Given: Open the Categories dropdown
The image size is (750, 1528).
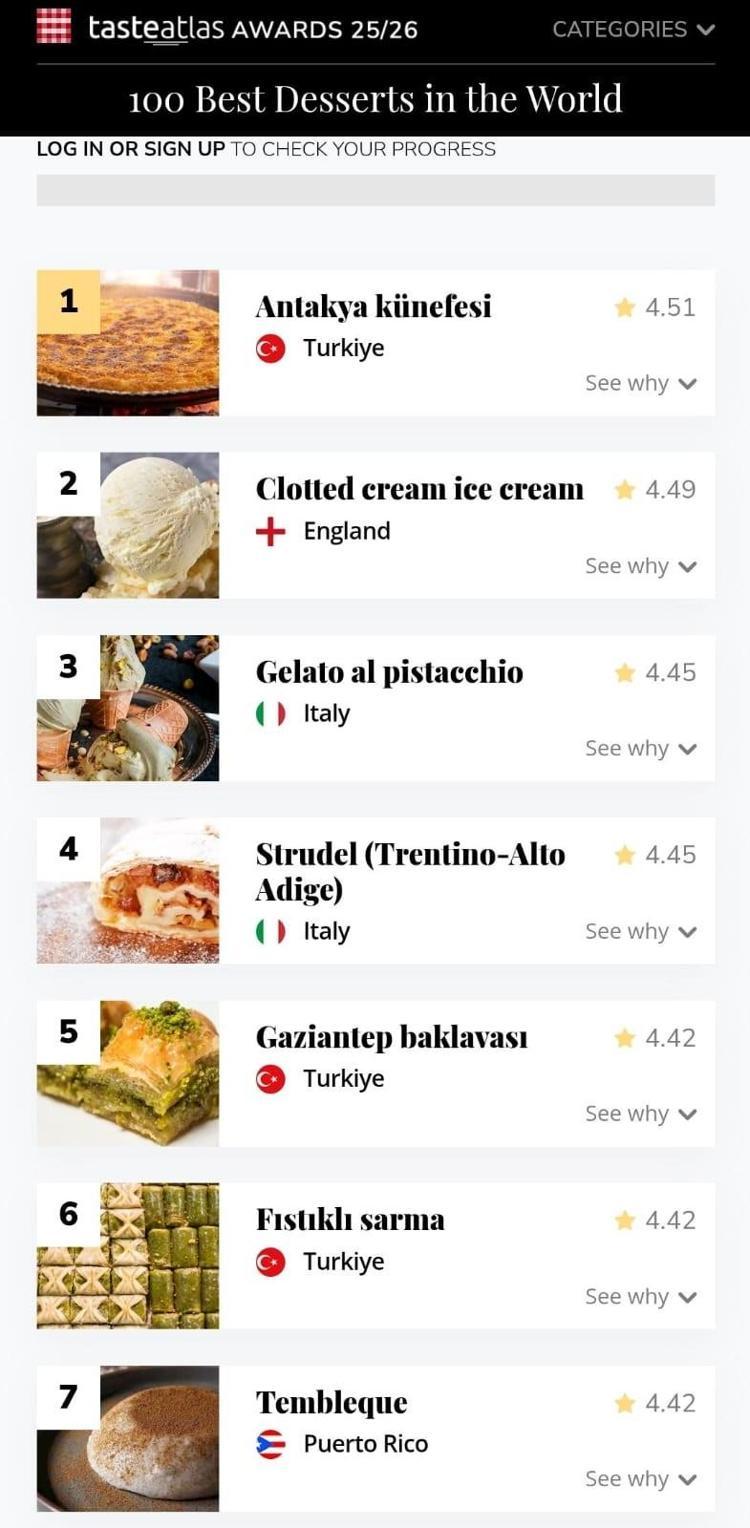Looking at the screenshot, I should pyautogui.click(x=633, y=29).
